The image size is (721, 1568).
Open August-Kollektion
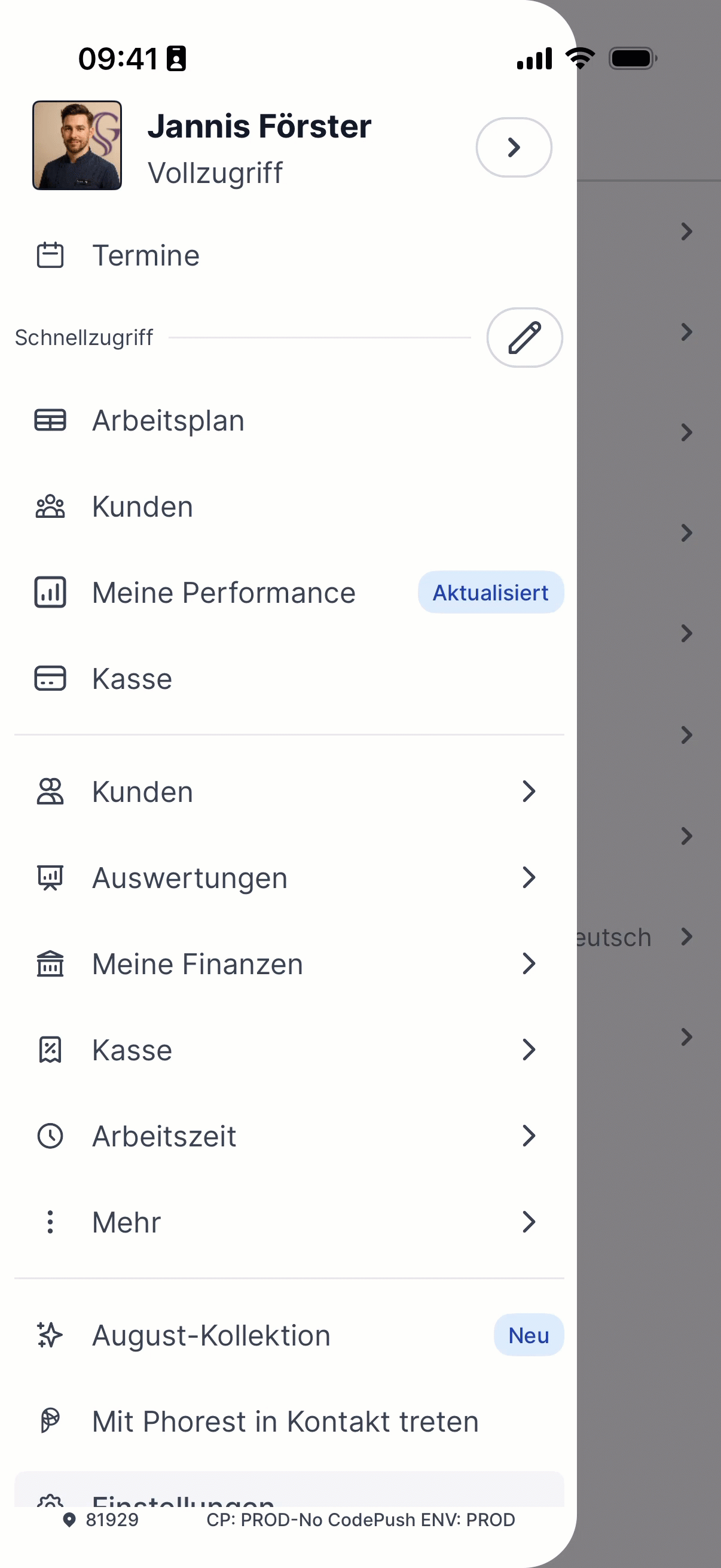(211, 1336)
